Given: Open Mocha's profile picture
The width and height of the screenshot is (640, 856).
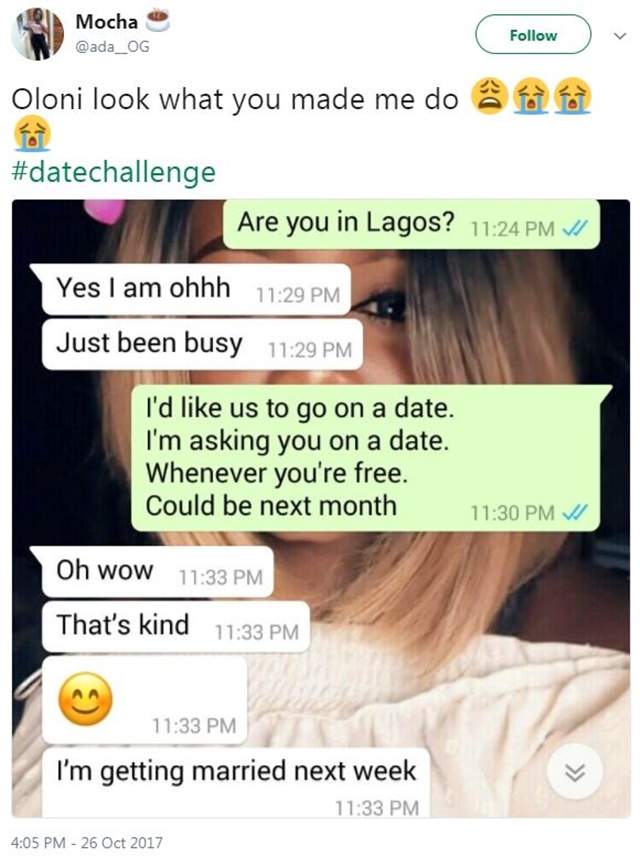Looking at the screenshot, I should (37, 35).
